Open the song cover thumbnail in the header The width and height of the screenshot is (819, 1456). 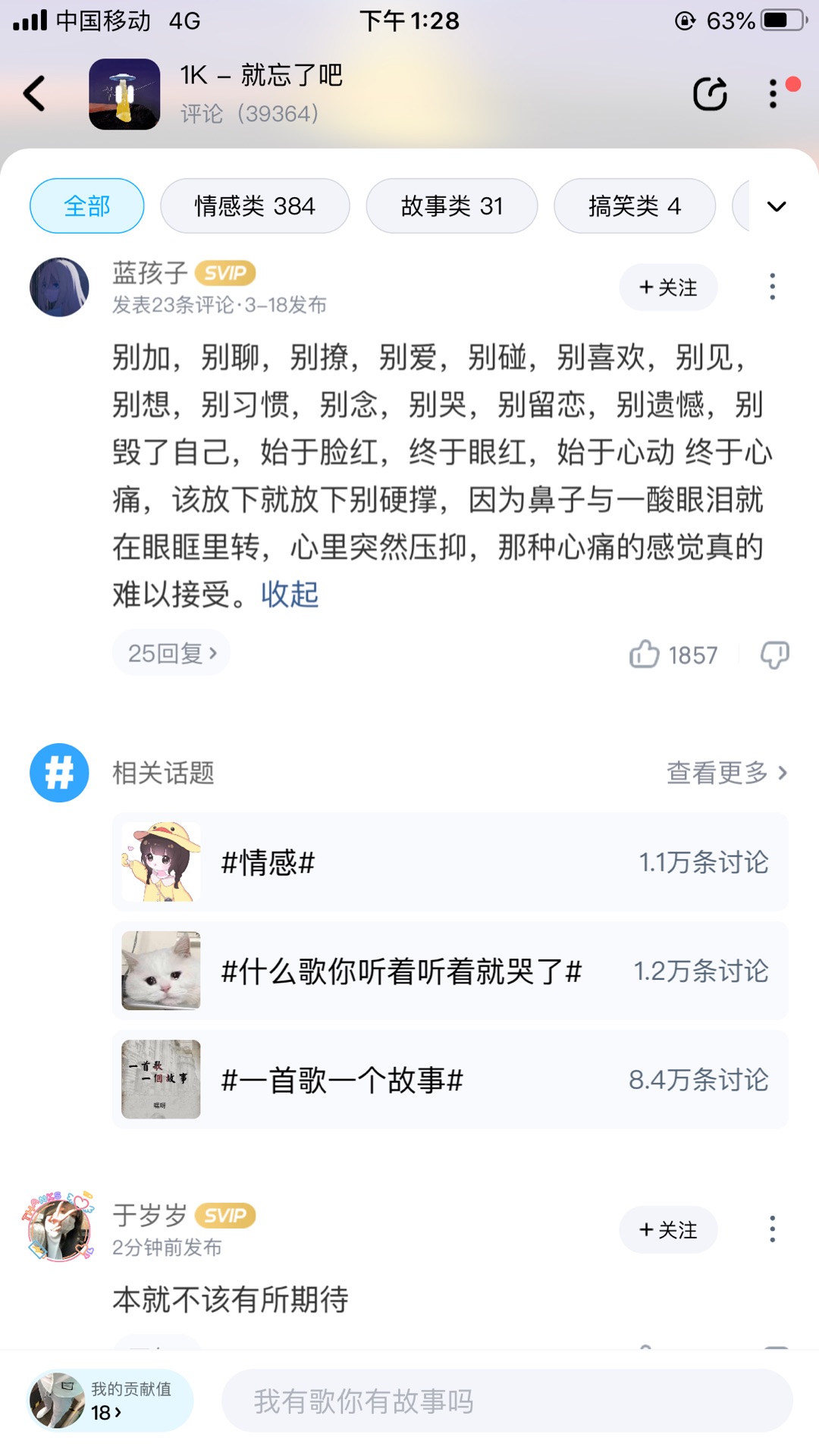(x=124, y=94)
